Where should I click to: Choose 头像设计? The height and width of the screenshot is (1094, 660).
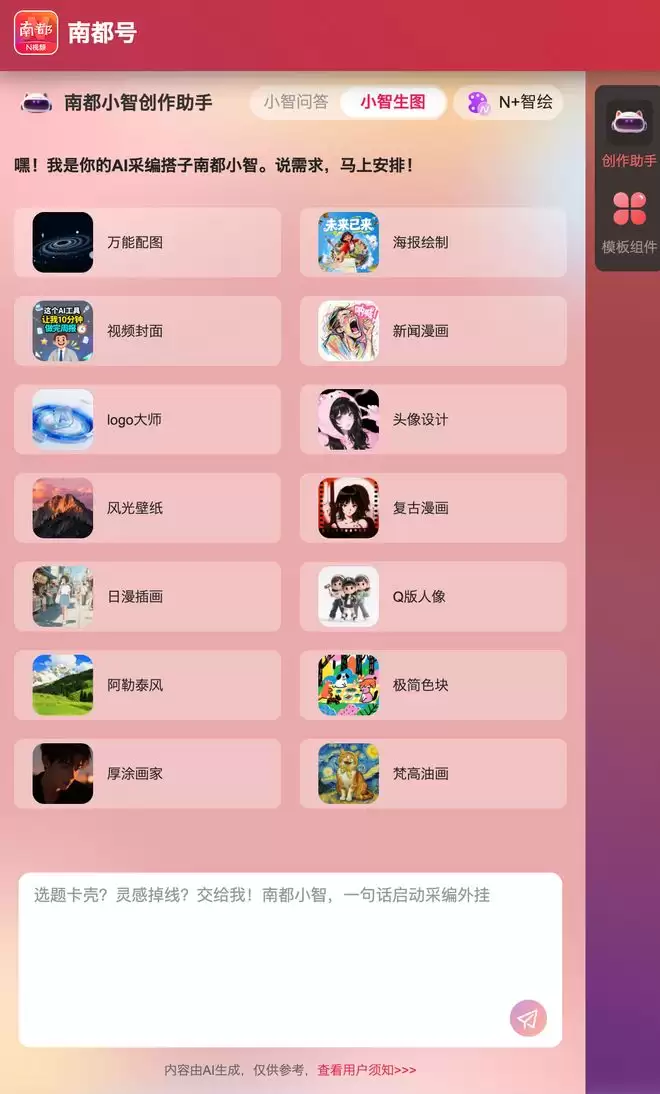point(433,419)
